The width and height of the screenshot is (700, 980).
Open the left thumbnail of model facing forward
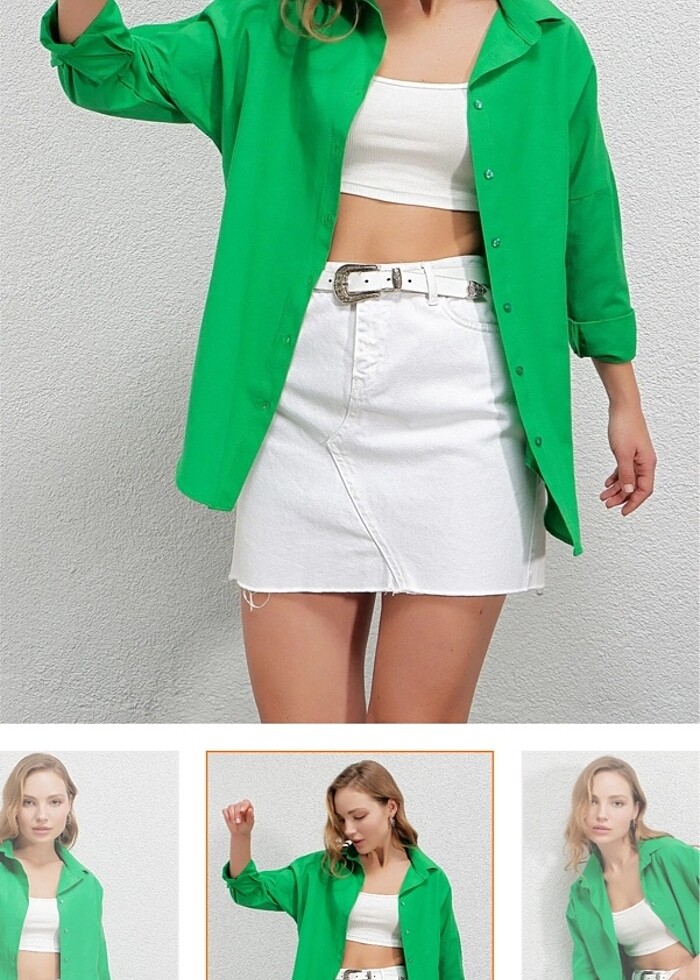point(88,865)
